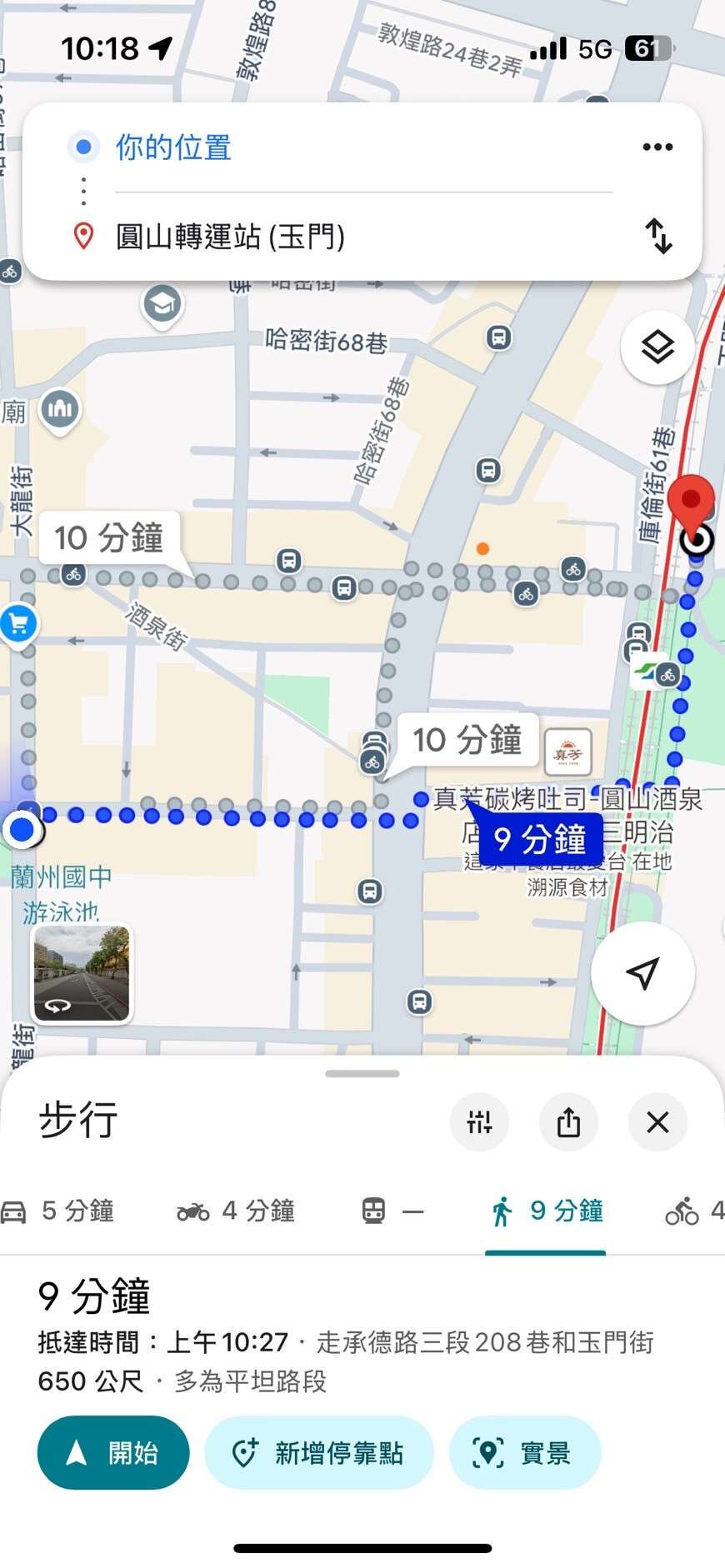
Task: Open the overflow menu for route options
Action: [657, 147]
